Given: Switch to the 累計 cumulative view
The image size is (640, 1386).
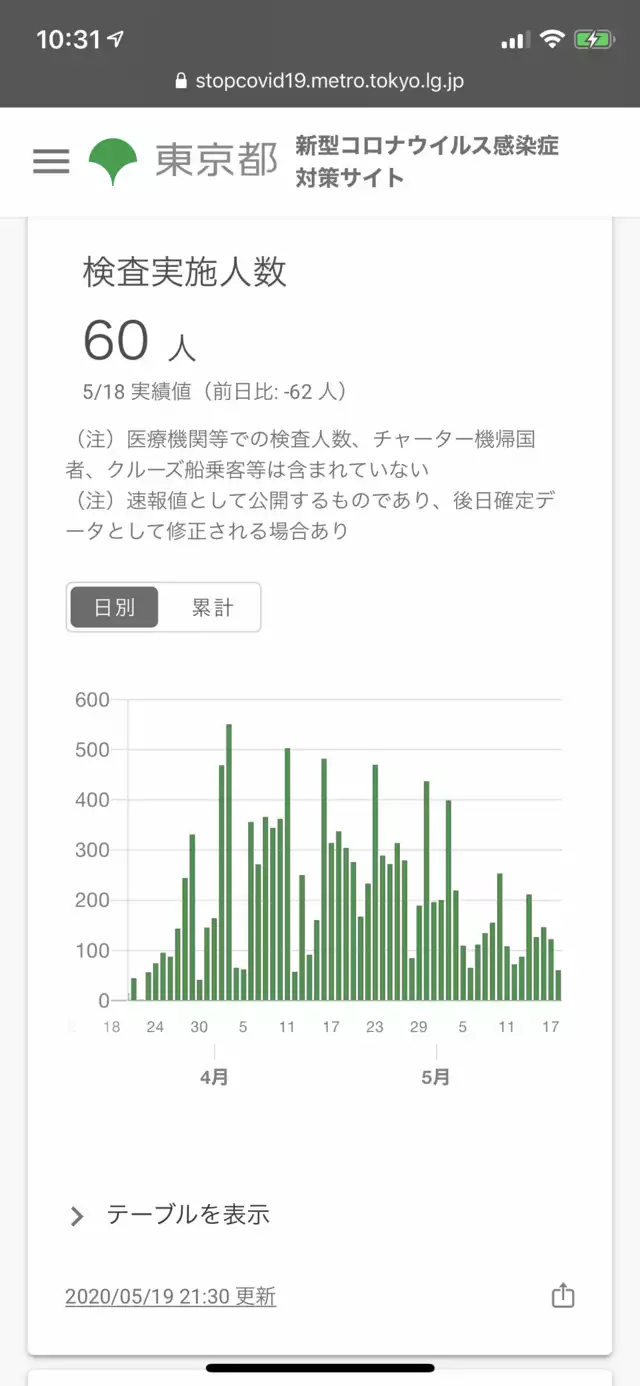Looking at the screenshot, I should pyautogui.click(x=212, y=607).
